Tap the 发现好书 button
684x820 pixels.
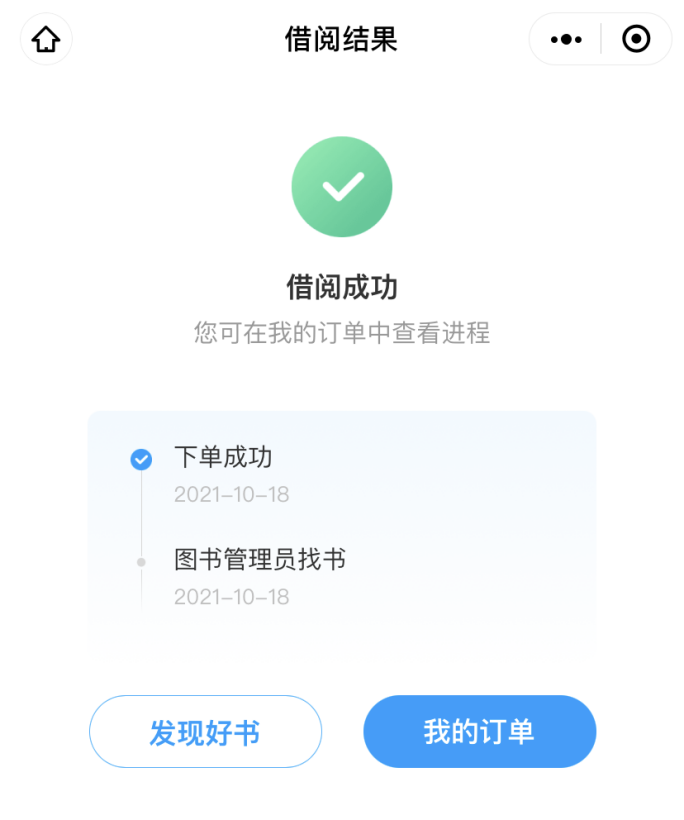click(205, 732)
